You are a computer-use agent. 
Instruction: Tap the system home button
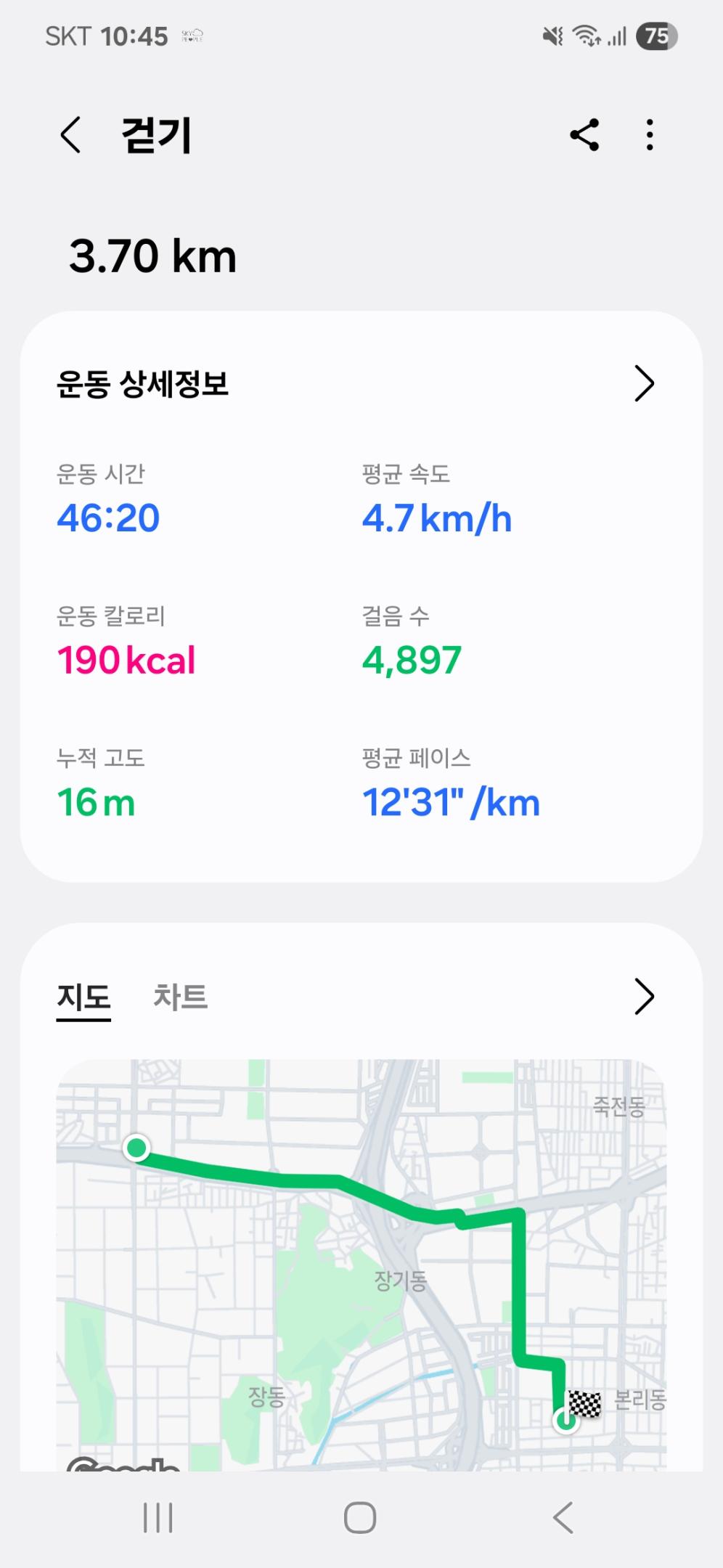360,1517
